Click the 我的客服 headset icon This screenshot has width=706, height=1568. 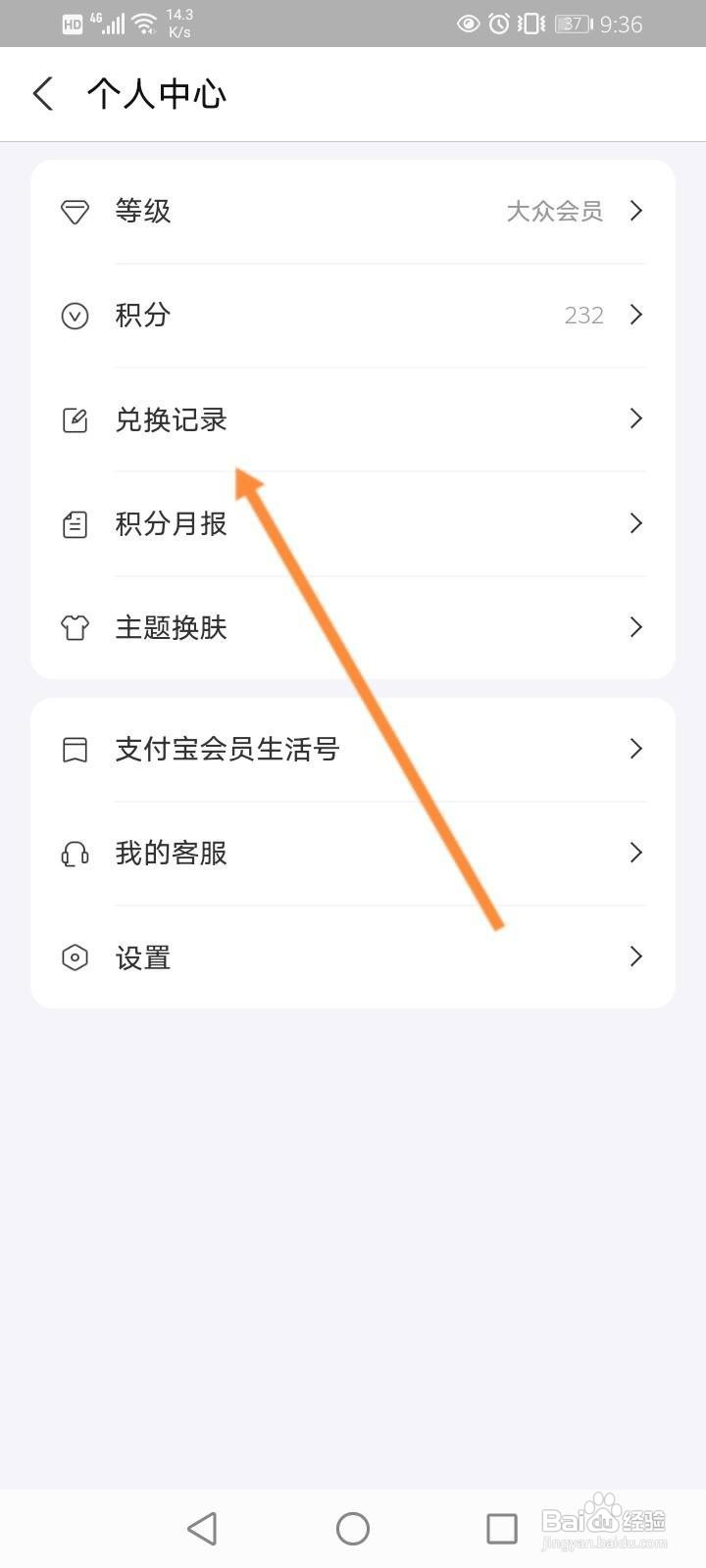(x=75, y=854)
